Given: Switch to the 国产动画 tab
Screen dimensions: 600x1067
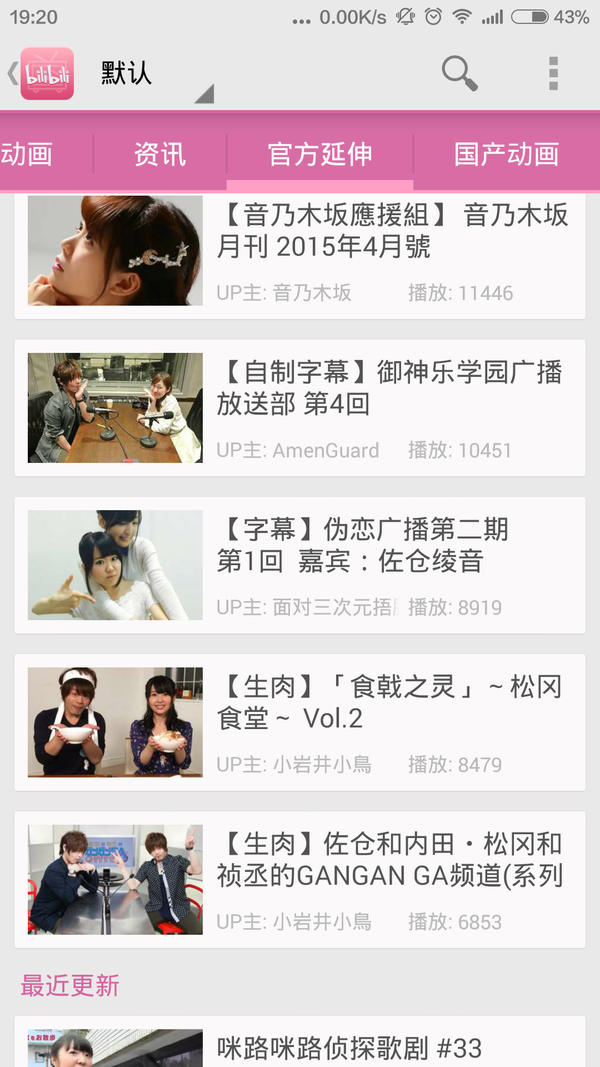Looking at the screenshot, I should point(506,154).
